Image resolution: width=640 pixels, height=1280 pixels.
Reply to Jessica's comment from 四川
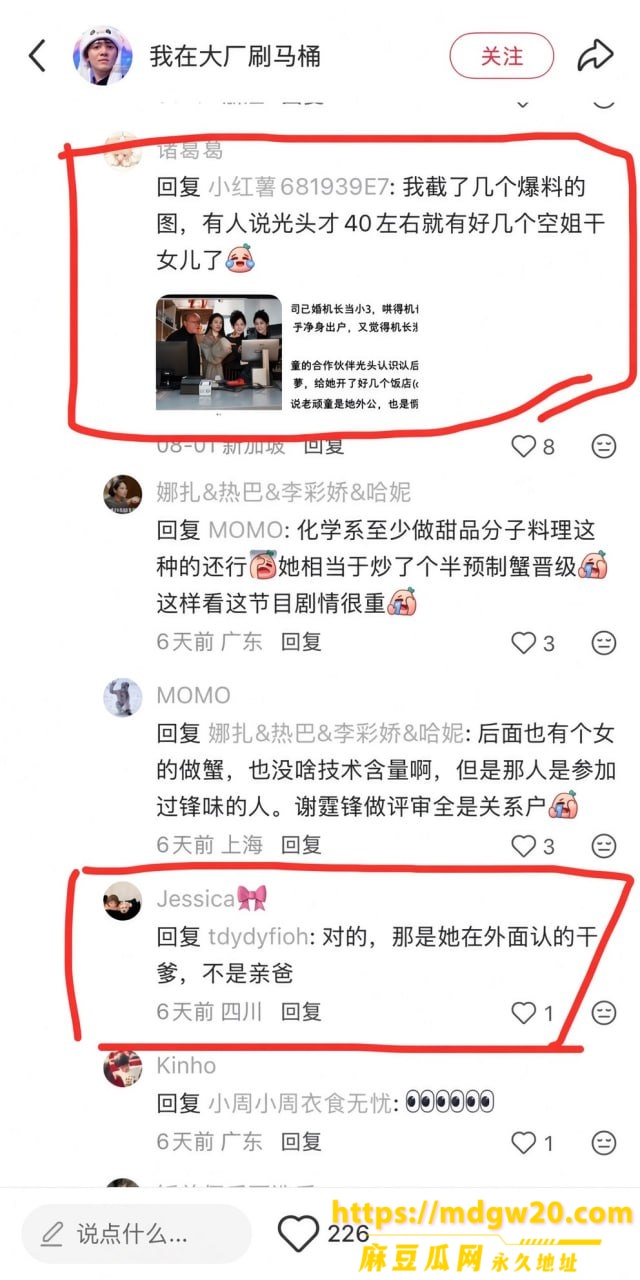[x=301, y=1012]
